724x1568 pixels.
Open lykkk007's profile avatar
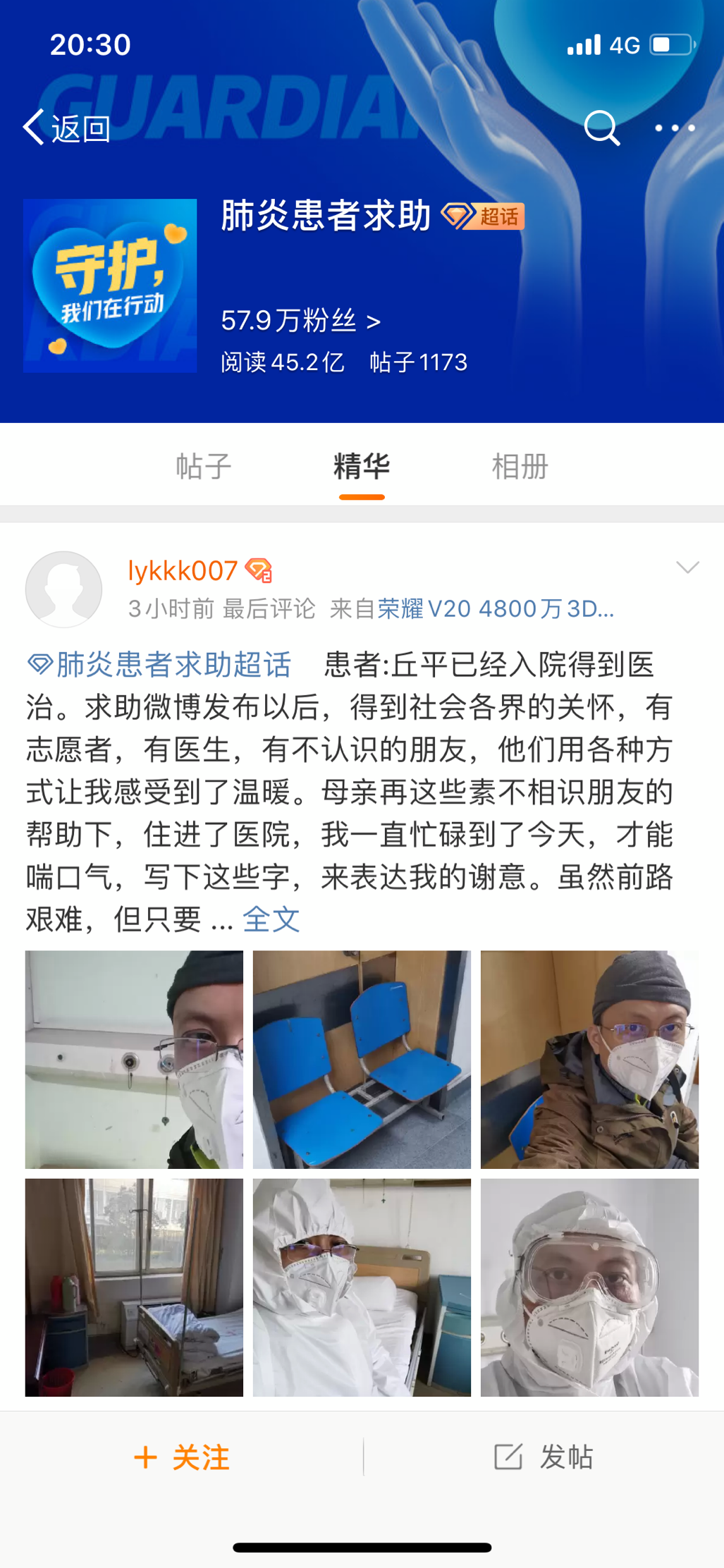click(63, 589)
